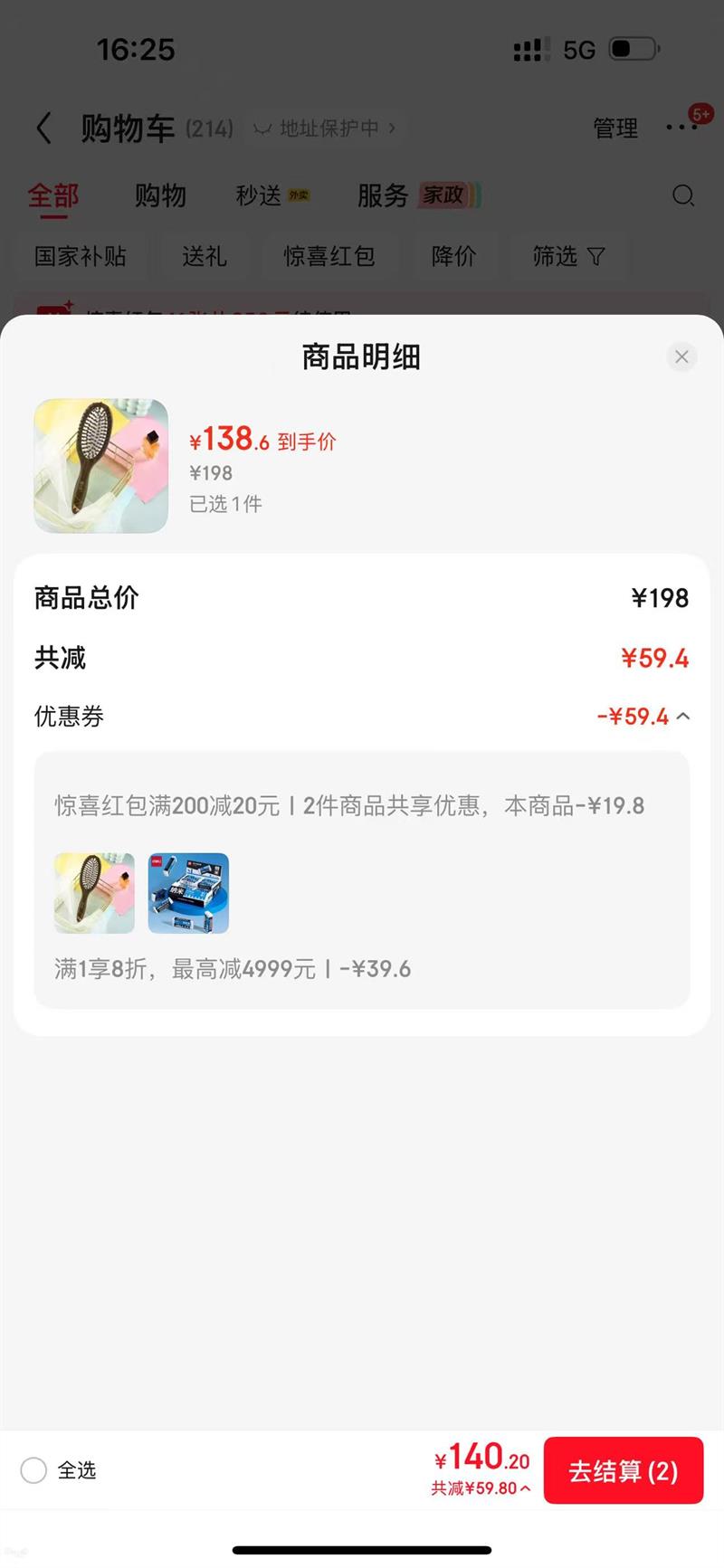Open 管理 to manage the cart
The height and width of the screenshot is (1568, 724).
[x=615, y=128]
